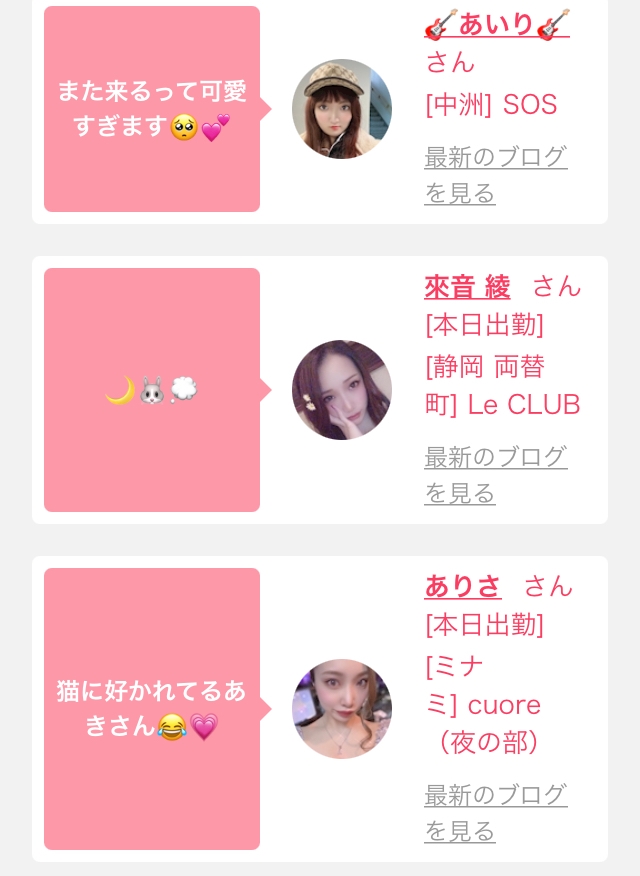This screenshot has height=876, width=640.
Task: Open the pink post 「また来るって可愛すぎます」
Action: point(152,109)
